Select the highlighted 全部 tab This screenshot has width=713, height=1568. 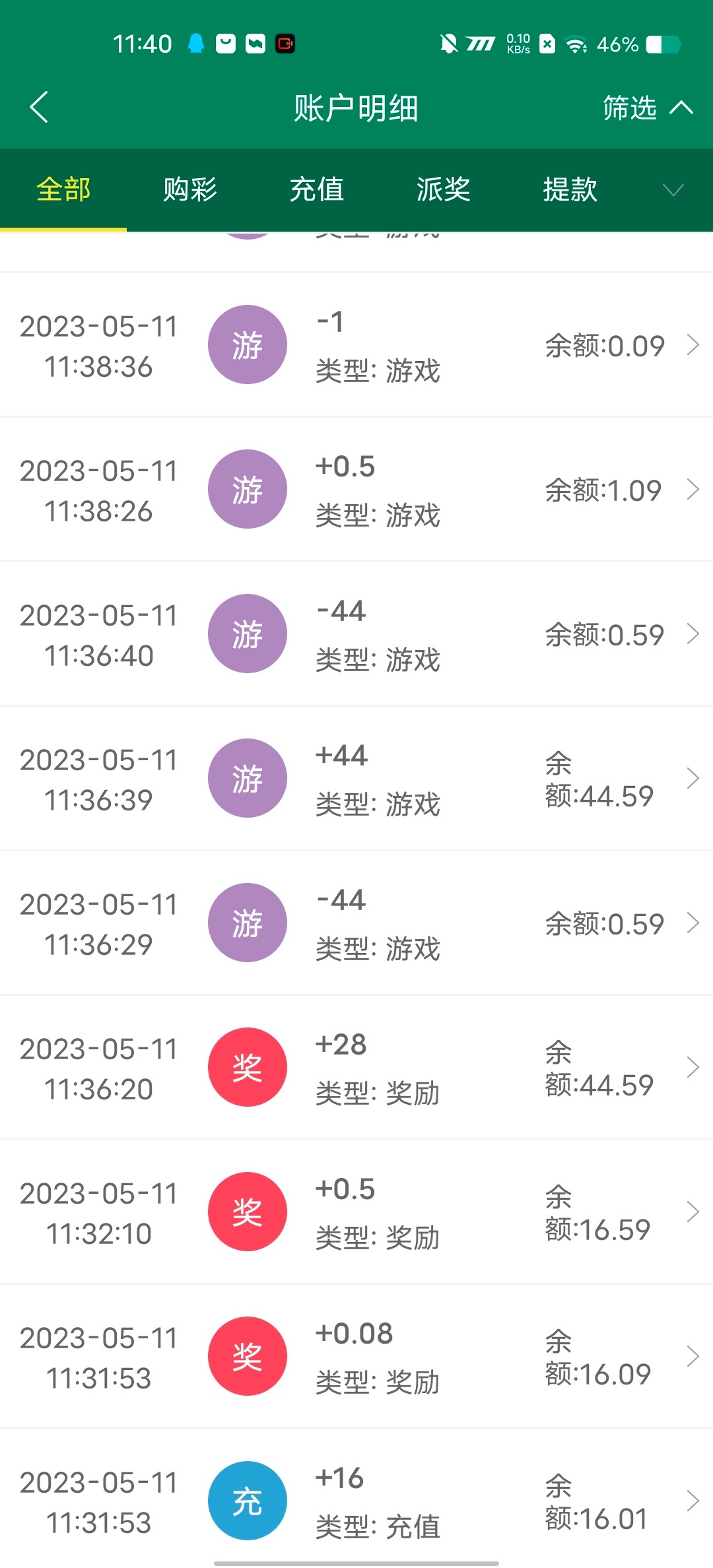point(63,189)
